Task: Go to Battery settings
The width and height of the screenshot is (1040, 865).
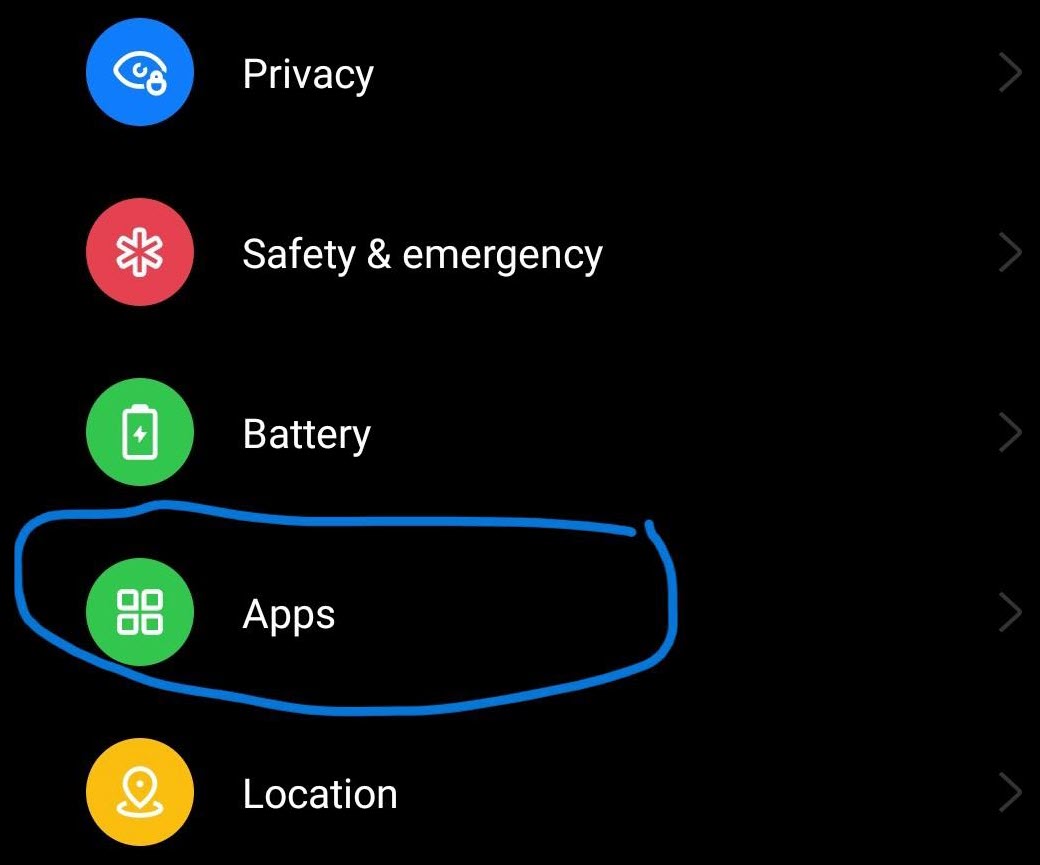Action: pos(520,432)
